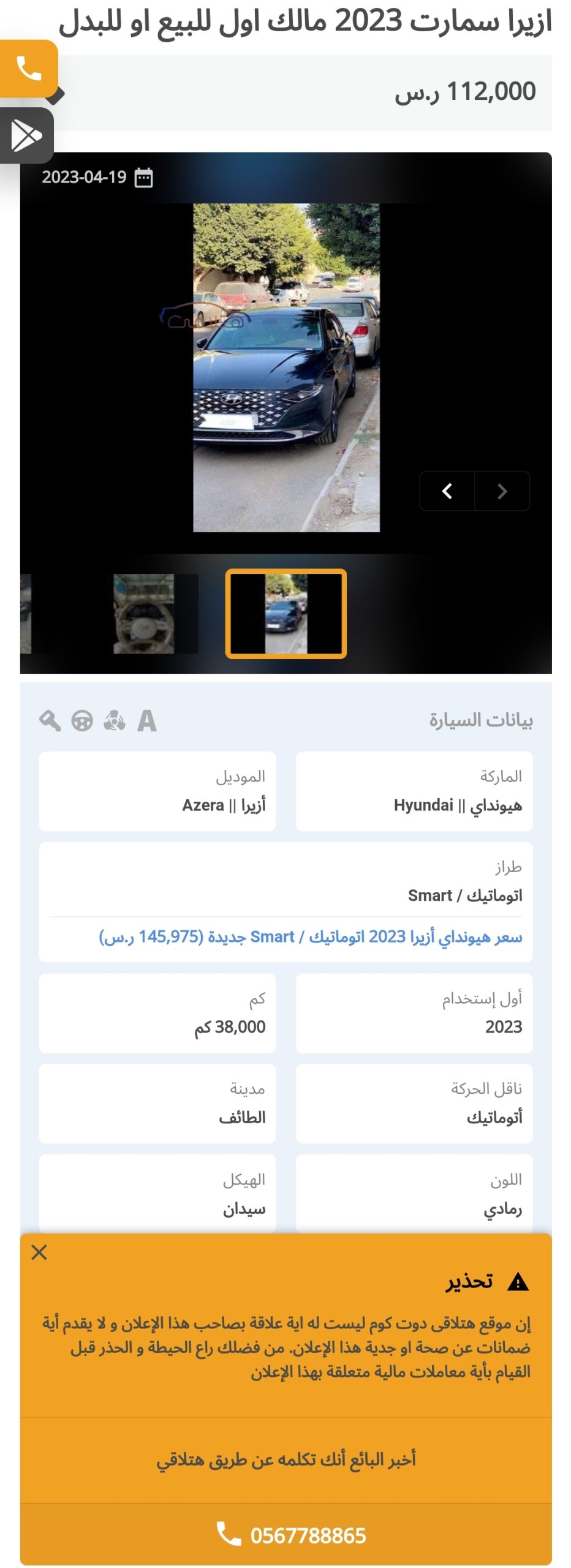The image size is (571, 1568).
Task: Call the seller at 0567788865
Action: (x=292, y=1536)
